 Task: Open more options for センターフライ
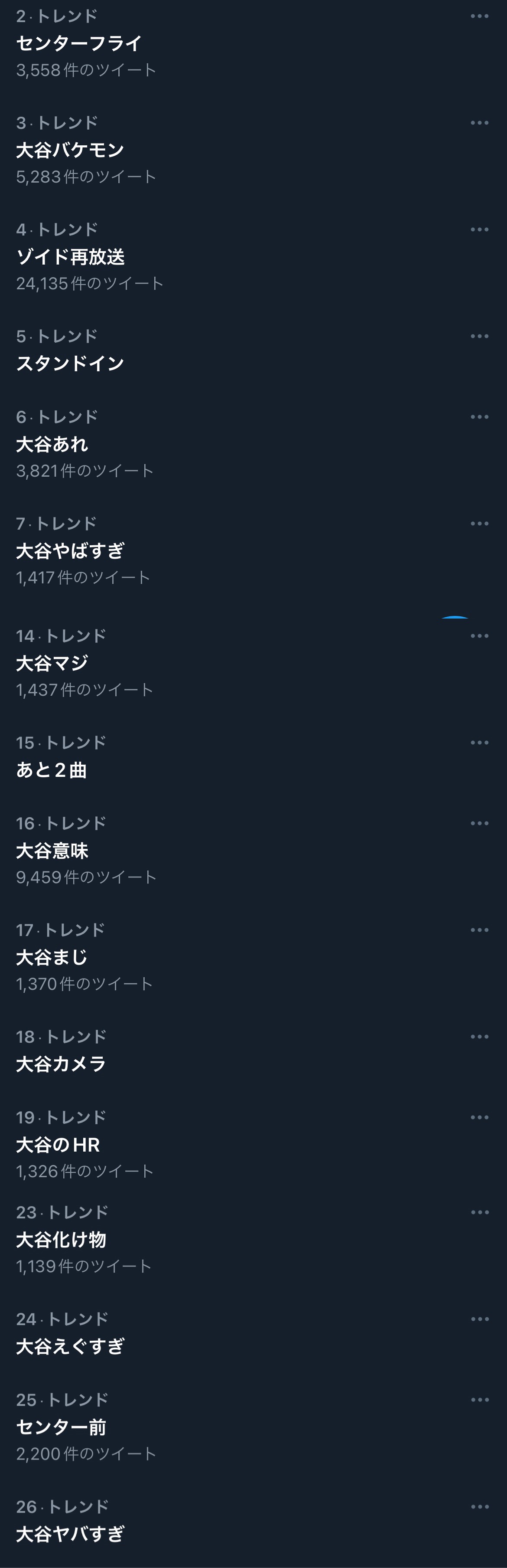point(479,16)
